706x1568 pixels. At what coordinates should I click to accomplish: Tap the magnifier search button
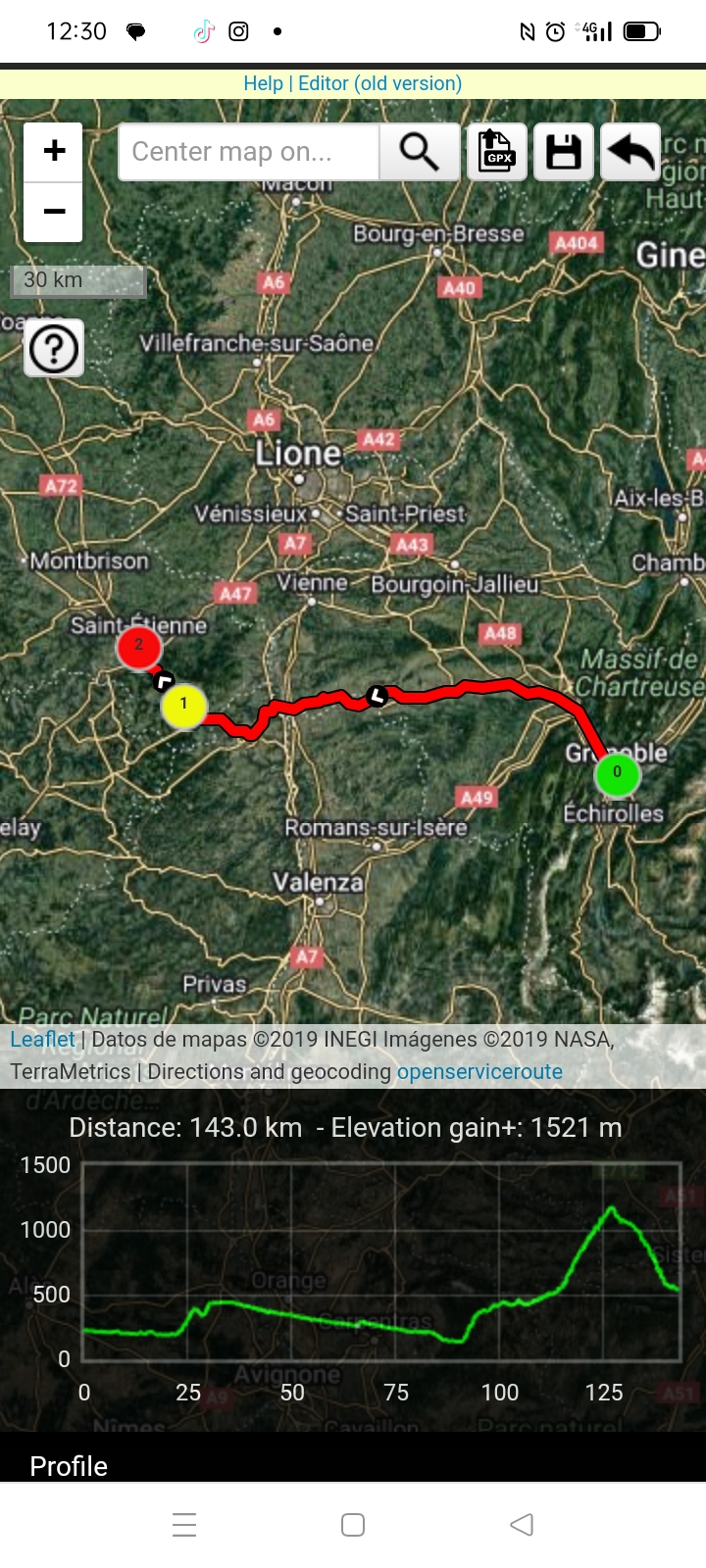[420, 152]
